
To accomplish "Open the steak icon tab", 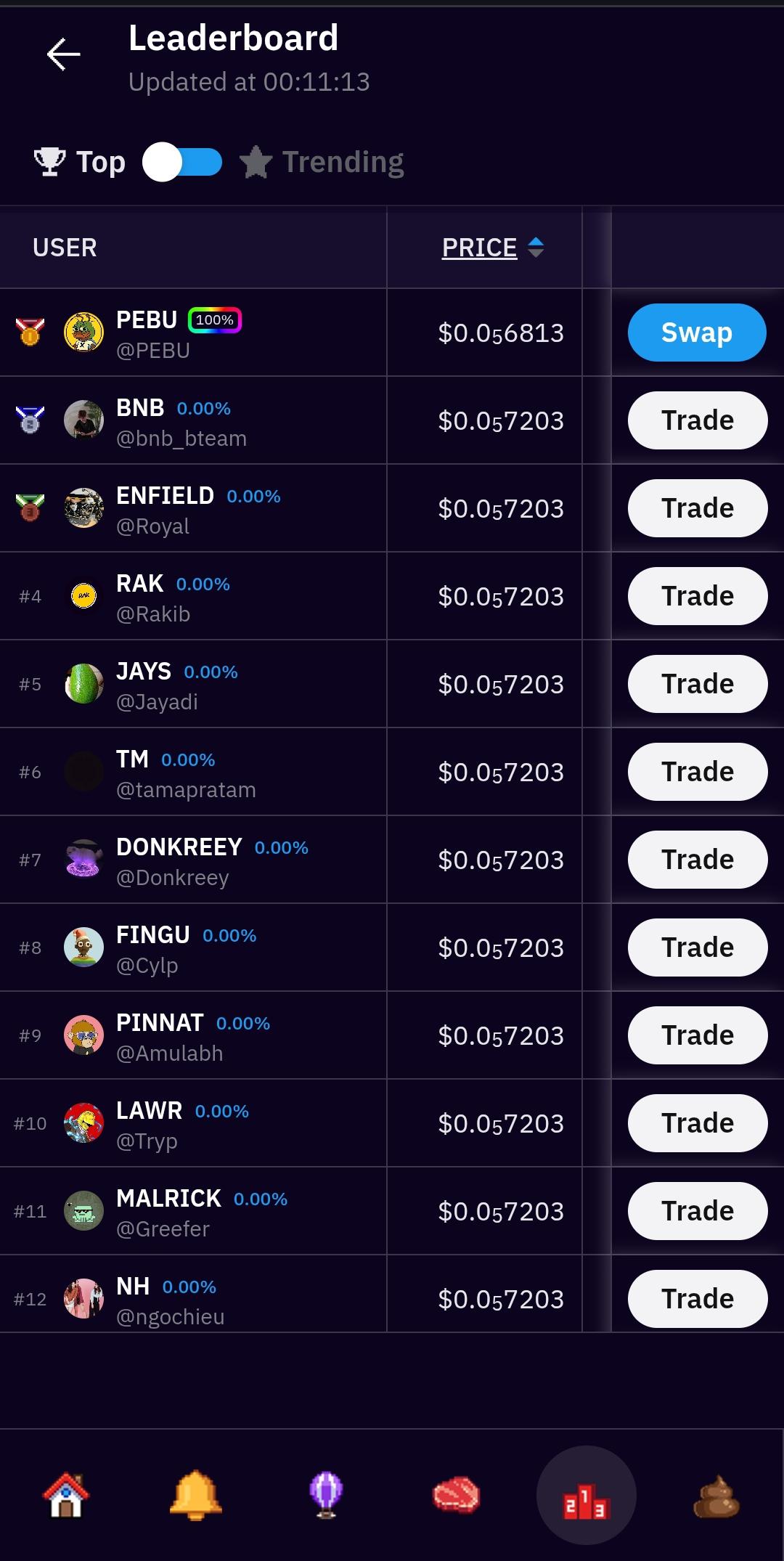I will [x=456, y=1495].
